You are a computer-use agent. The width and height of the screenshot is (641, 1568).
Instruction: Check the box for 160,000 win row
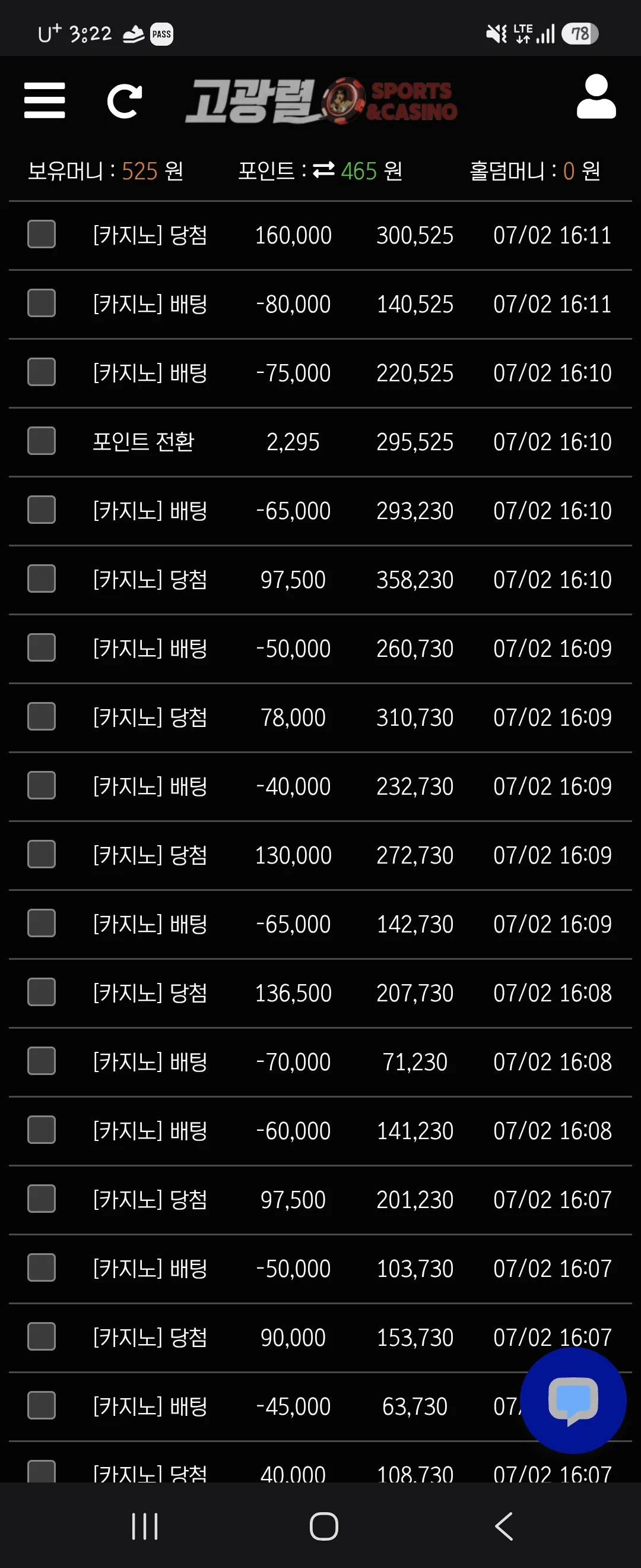tap(42, 235)
